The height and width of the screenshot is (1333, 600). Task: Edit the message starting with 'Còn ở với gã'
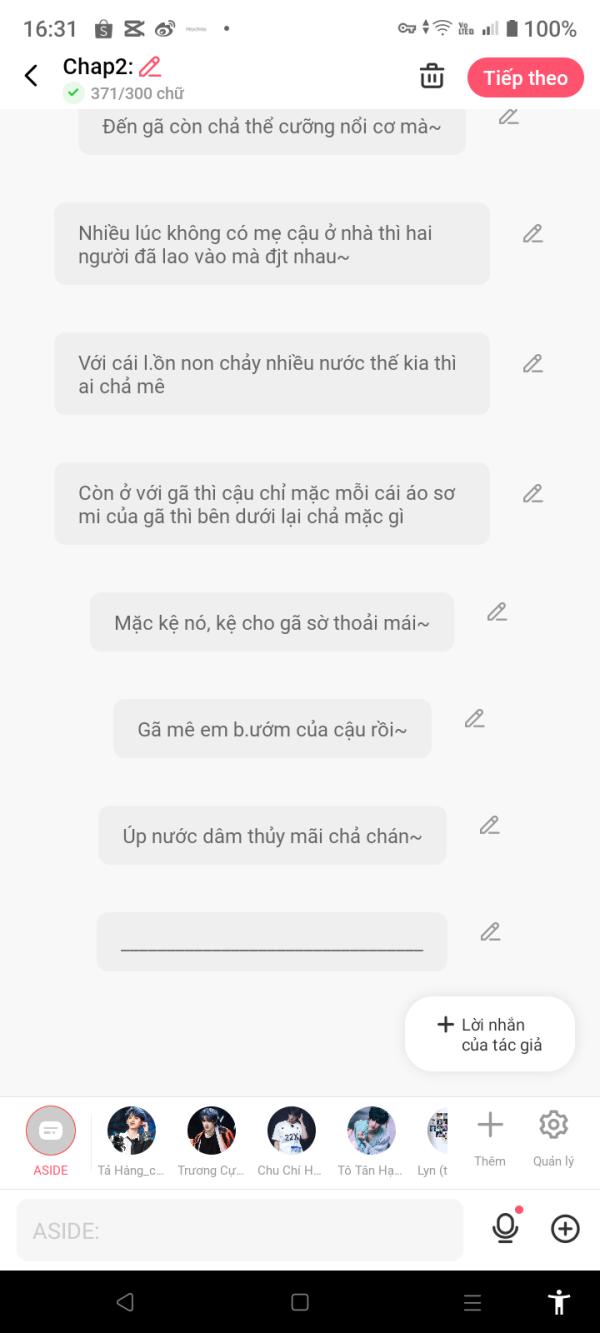(532, 494)
